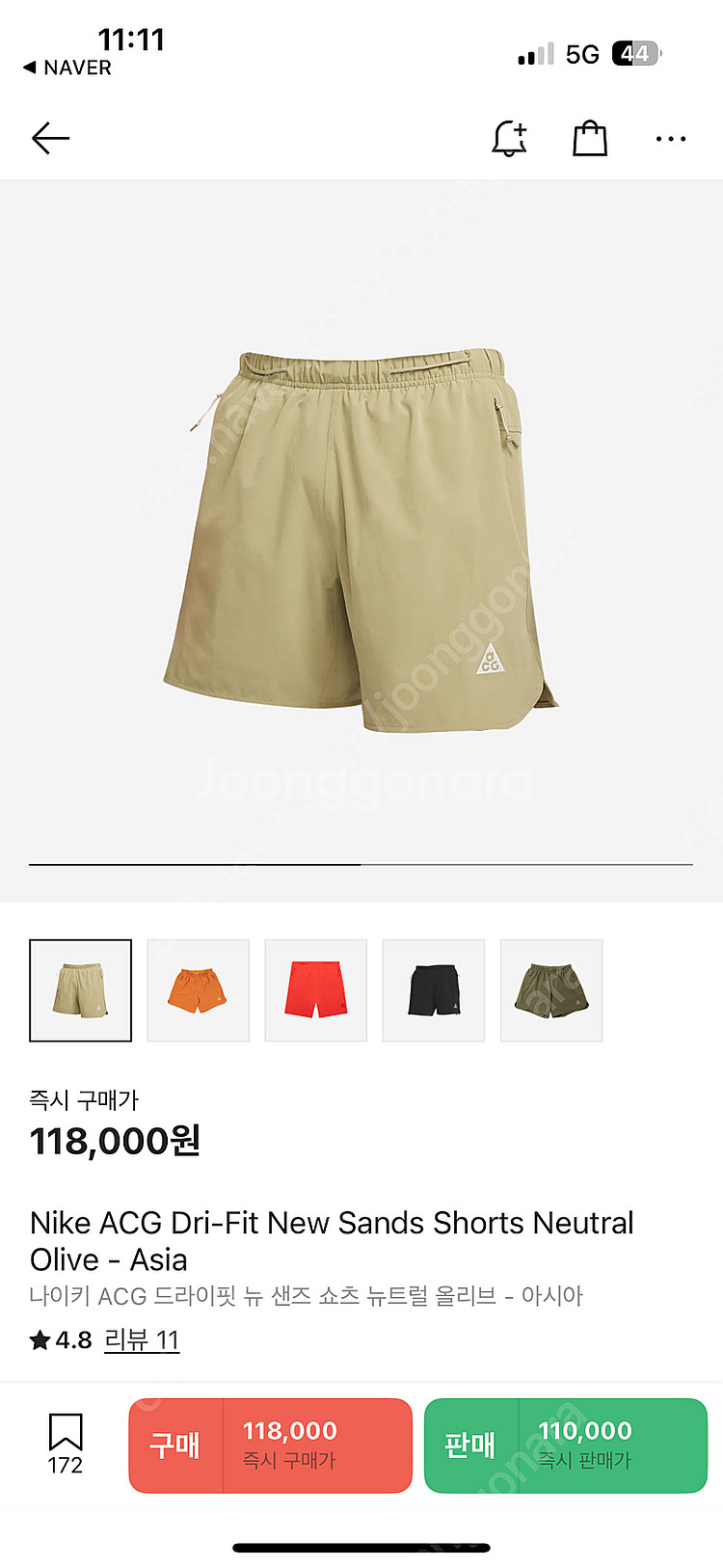Tap the 판매 110,000 sell button
Screen dimensions: 723x1568
565,1445
